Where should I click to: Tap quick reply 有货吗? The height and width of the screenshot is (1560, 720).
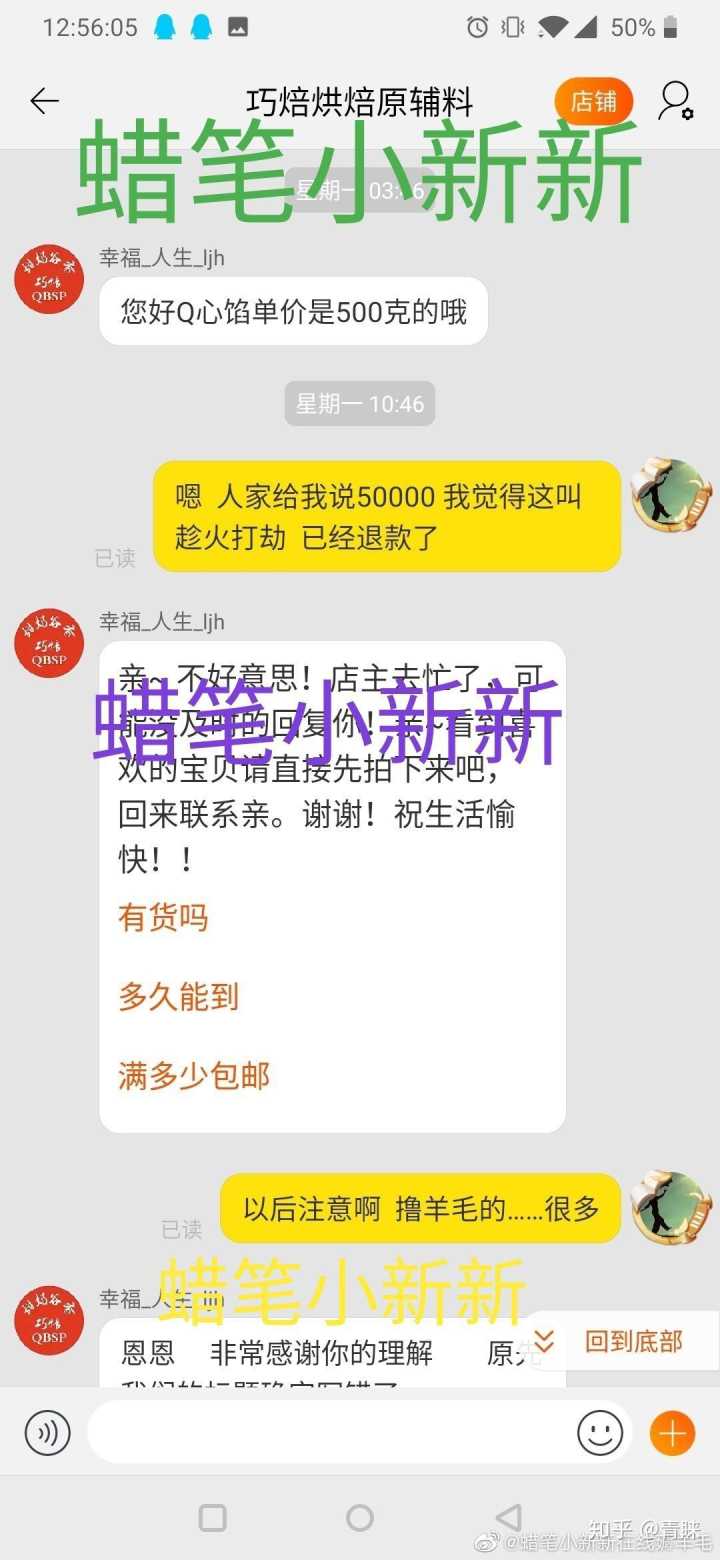pyautogui.click(x=163, y=917)
